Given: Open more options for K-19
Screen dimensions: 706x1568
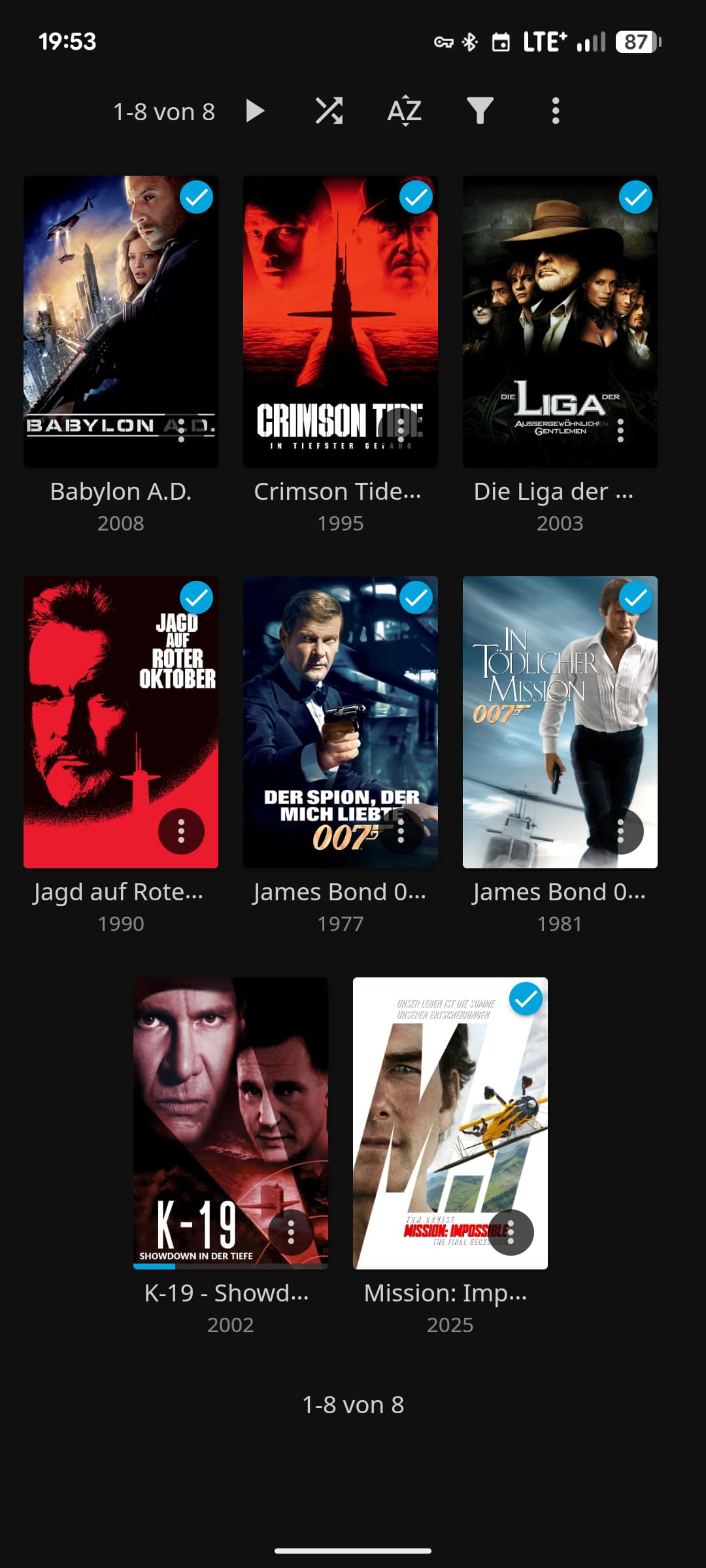Looking at the screenshot, I should [x=291, y=1232].
